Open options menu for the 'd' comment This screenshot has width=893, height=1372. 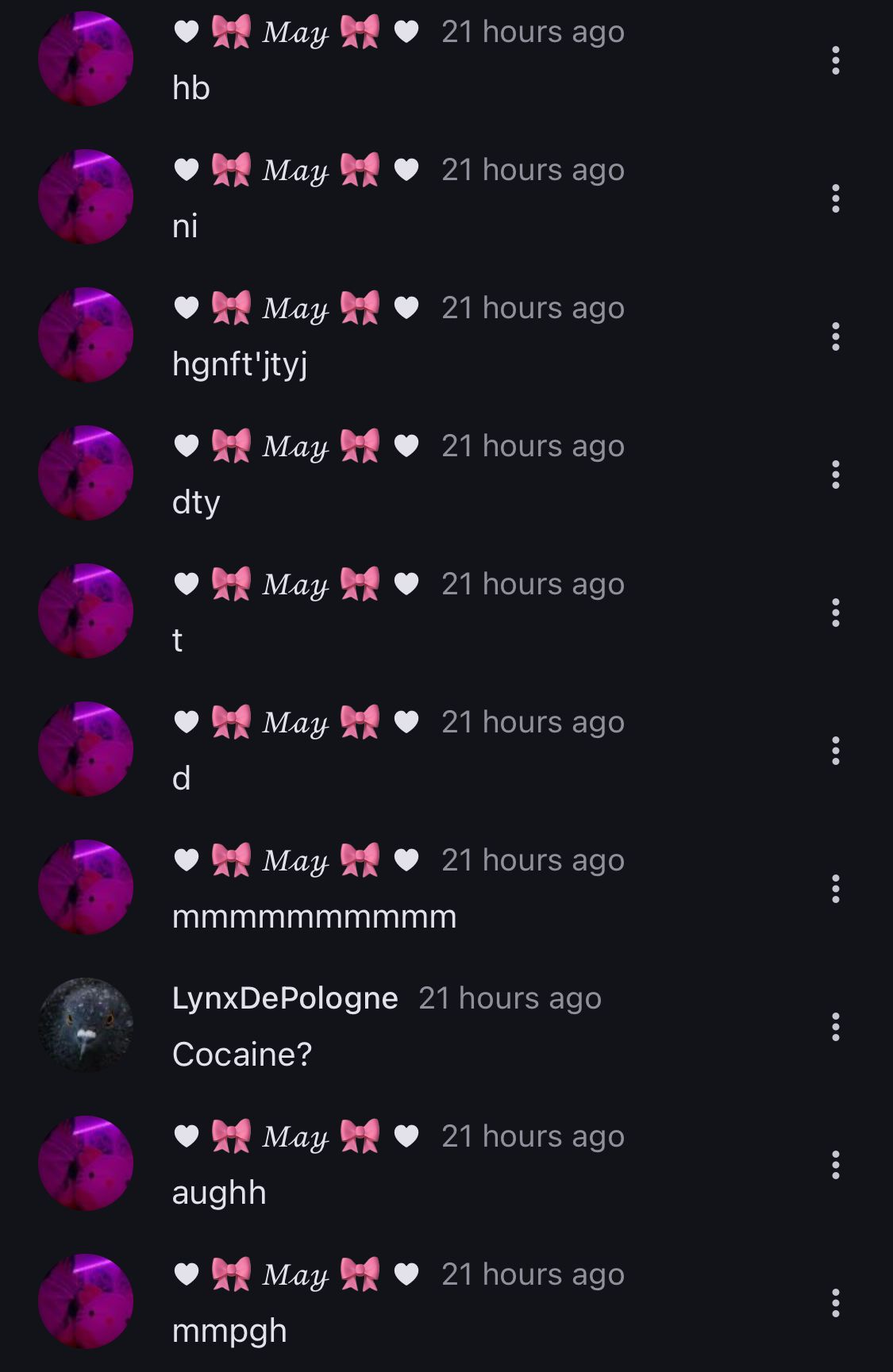click(x=835, y=751)
